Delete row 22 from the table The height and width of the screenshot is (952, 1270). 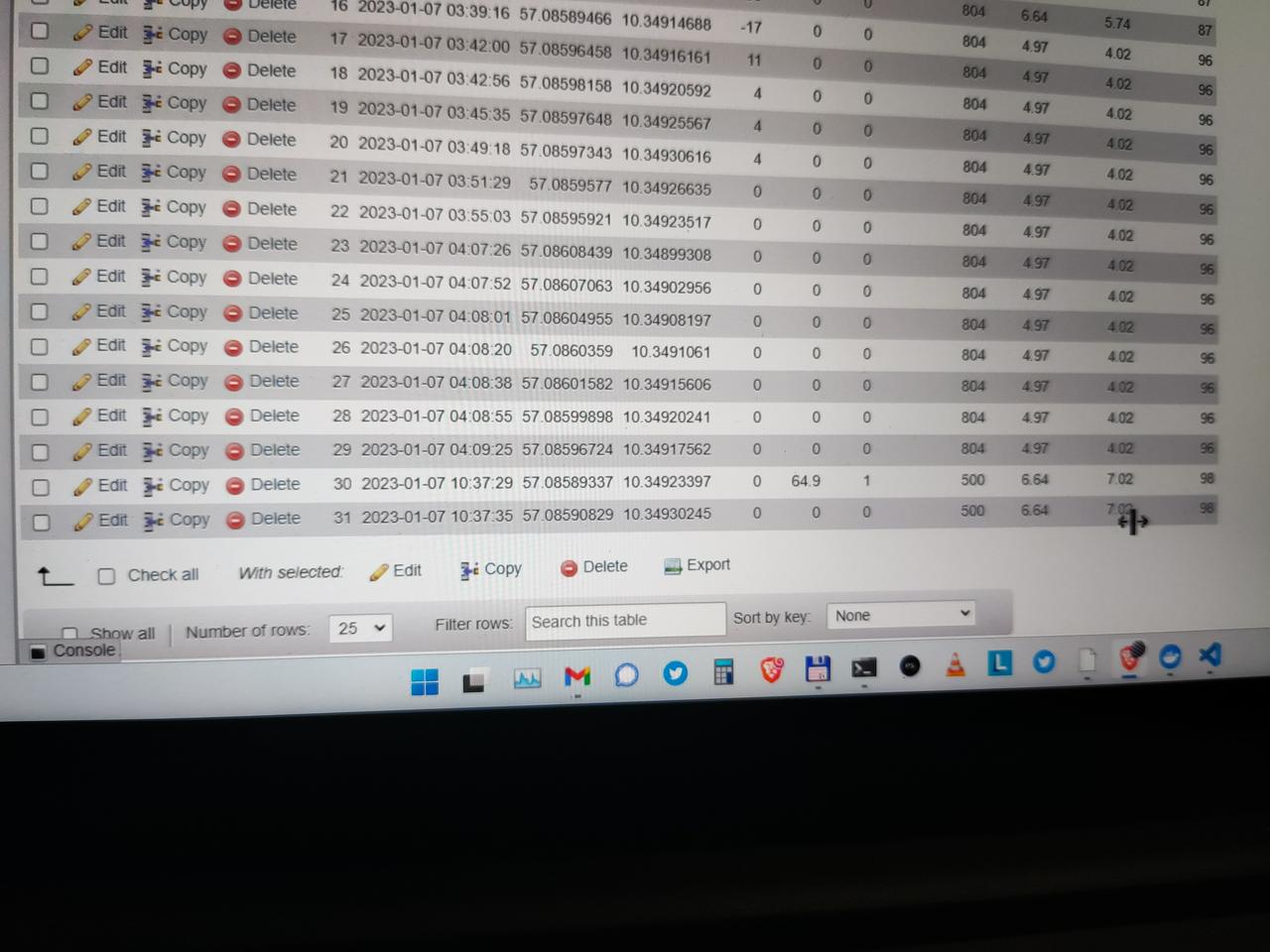[x=260, y=209]
